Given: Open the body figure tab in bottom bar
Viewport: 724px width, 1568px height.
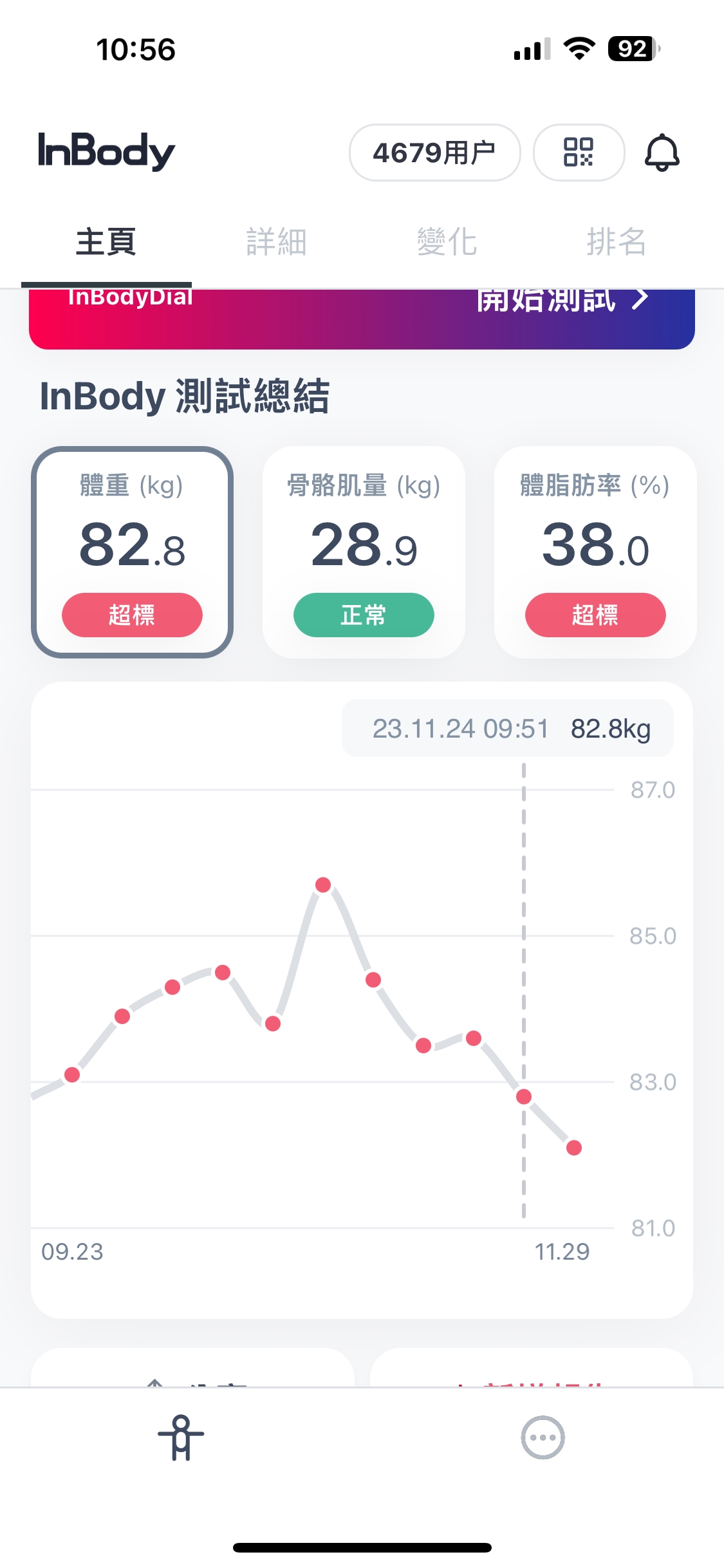Looking at the screenshot, I should click(181, 1437).
